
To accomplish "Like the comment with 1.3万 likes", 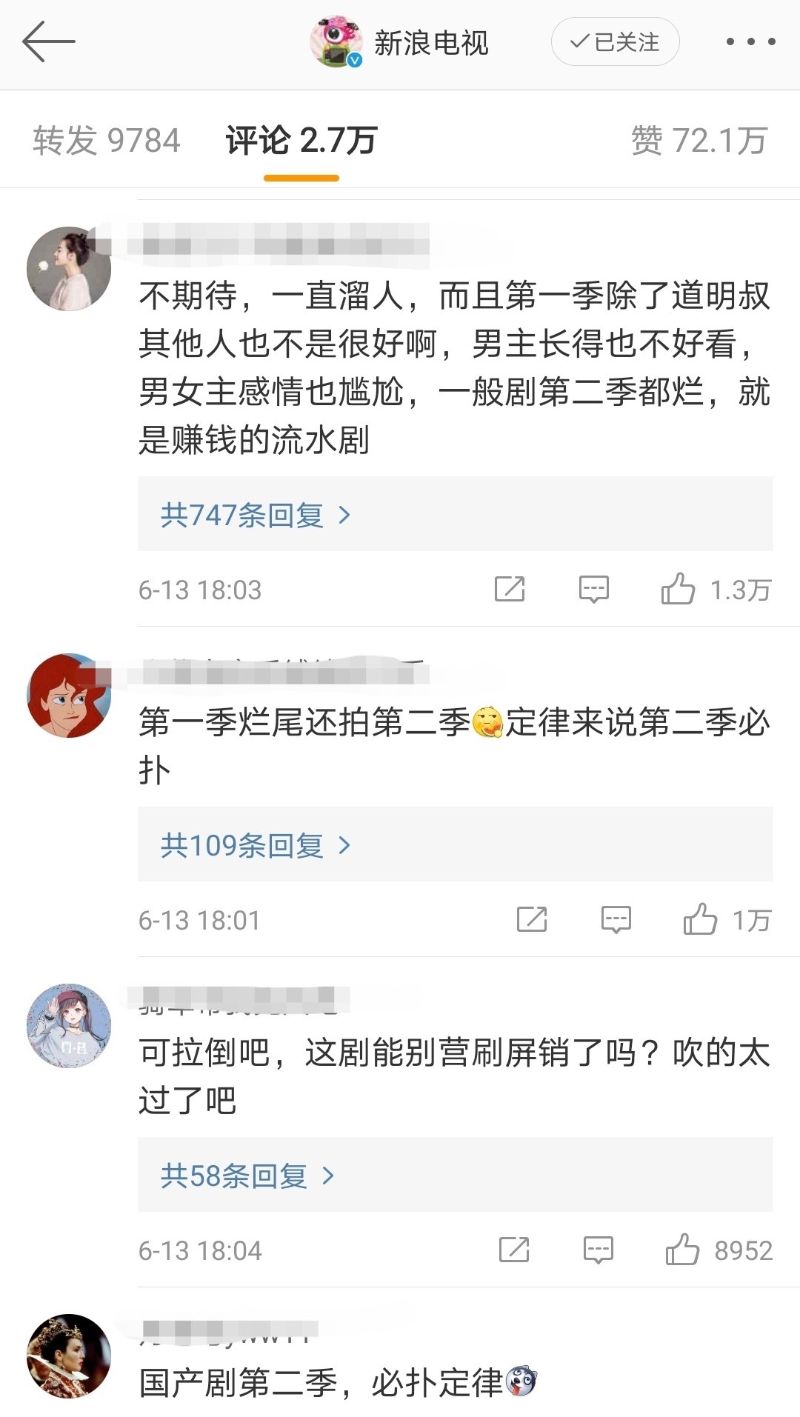I will click(679, 590).
